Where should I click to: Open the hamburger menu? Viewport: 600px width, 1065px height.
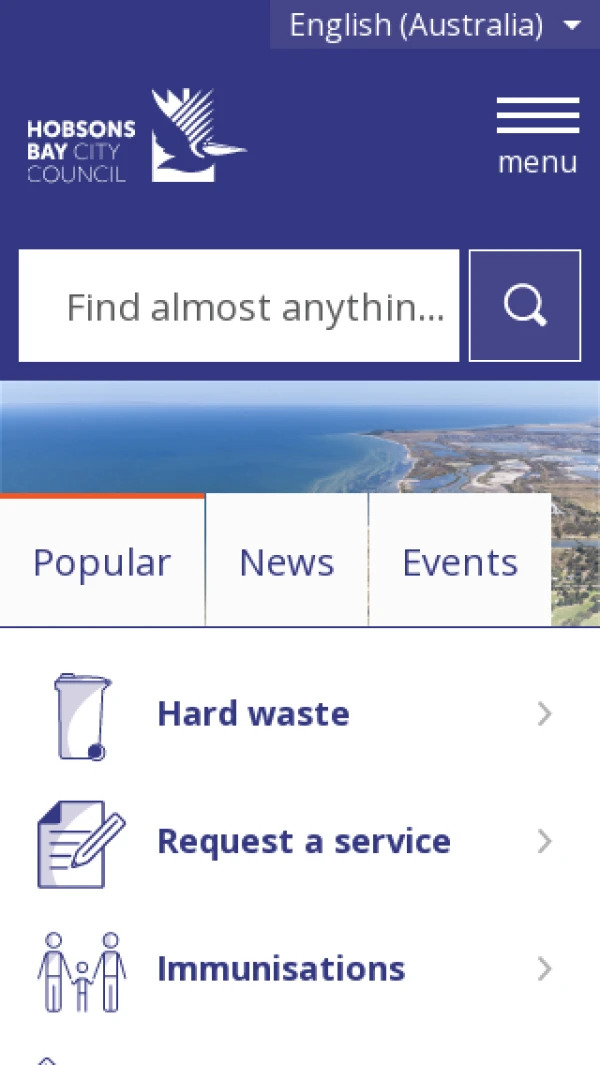coord(538,136)
